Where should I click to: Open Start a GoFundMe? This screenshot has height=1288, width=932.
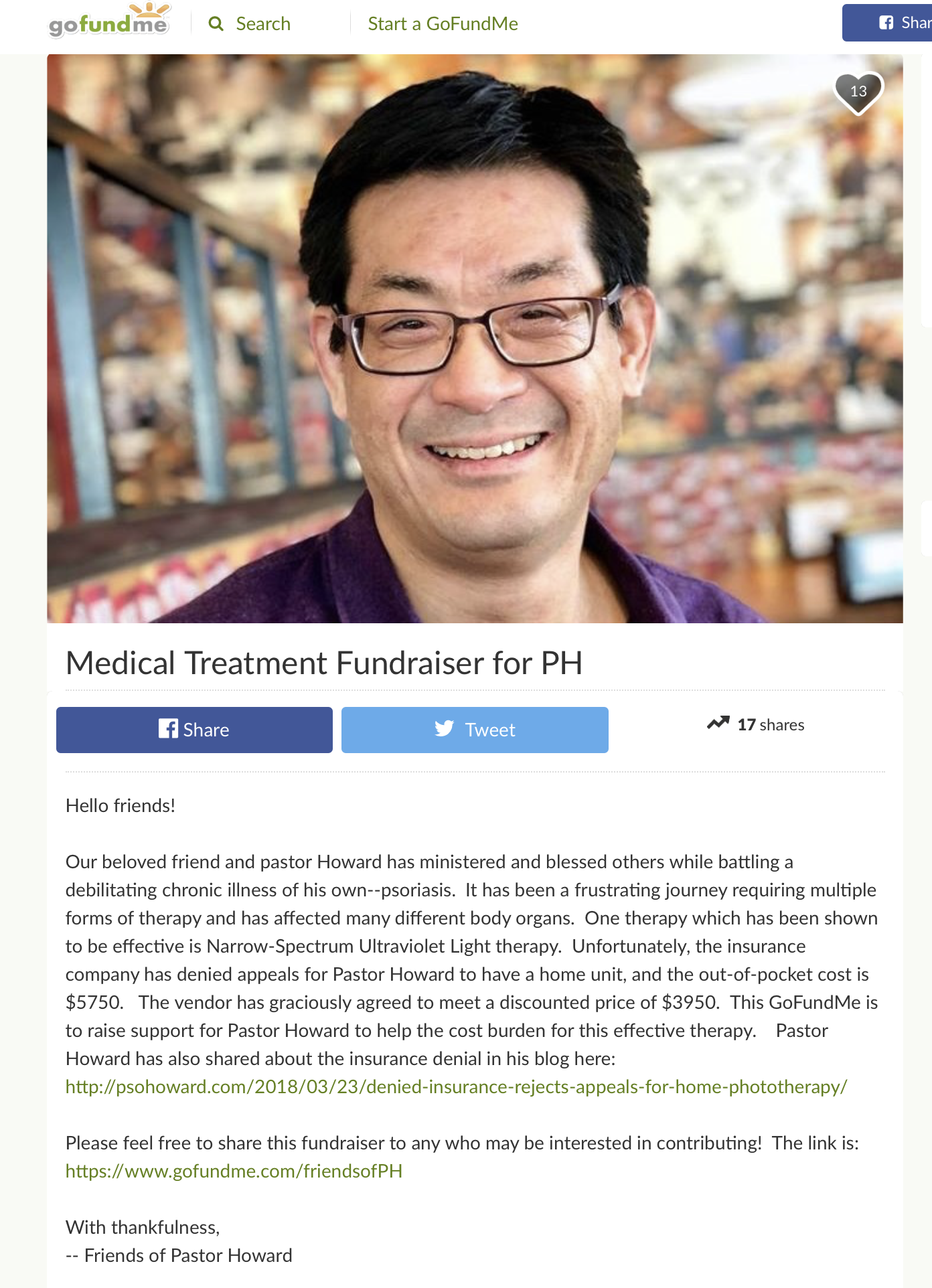442,23
